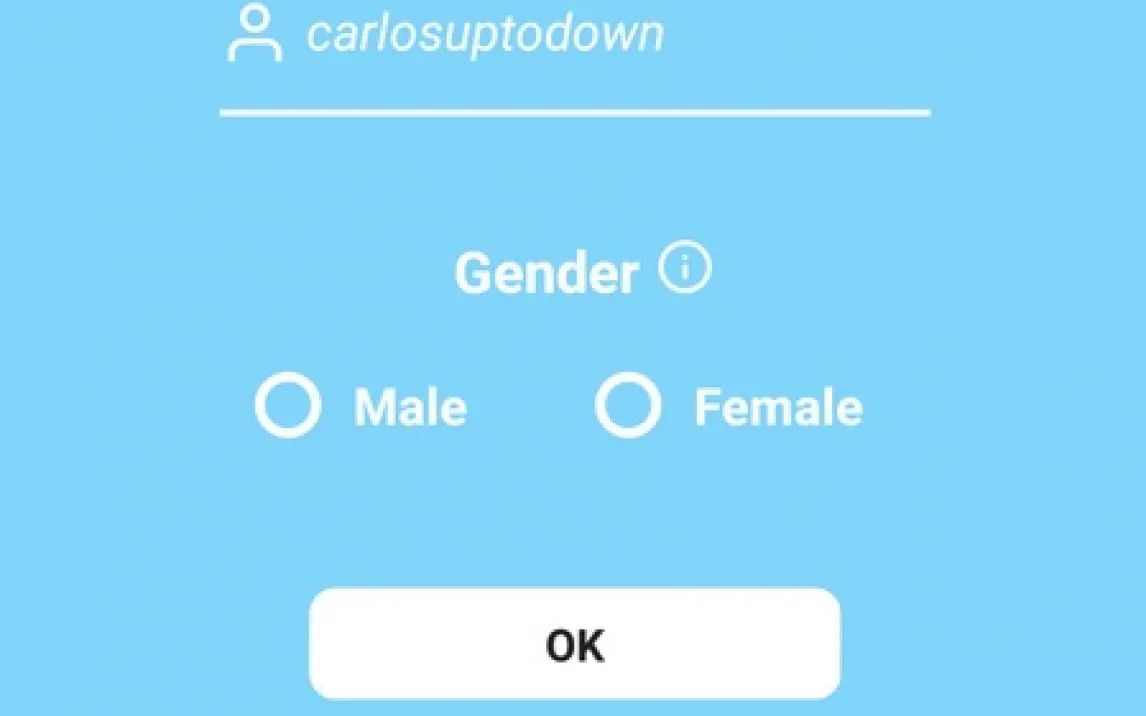Select the Male radio button

(x=288, y=406)
